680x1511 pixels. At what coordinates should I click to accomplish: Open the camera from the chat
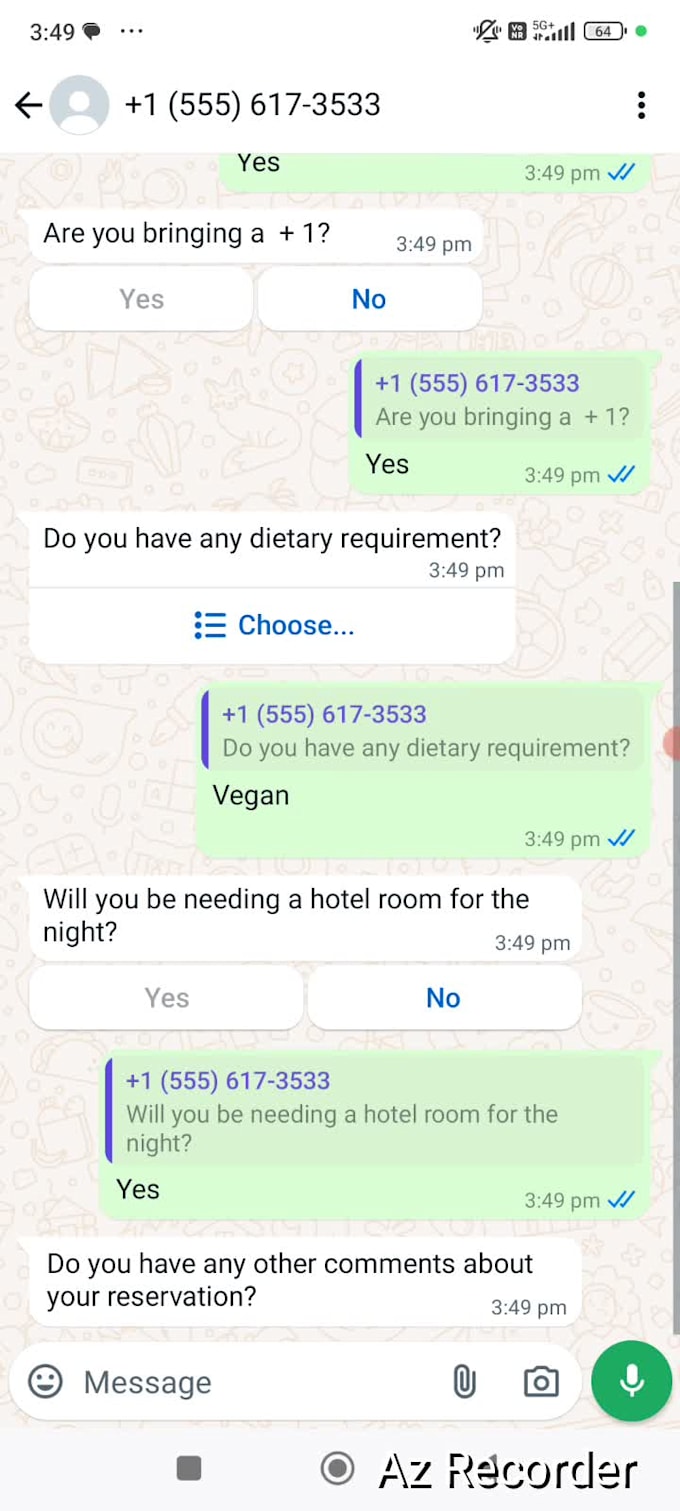pyautogui.click(x=541, y=1382)
